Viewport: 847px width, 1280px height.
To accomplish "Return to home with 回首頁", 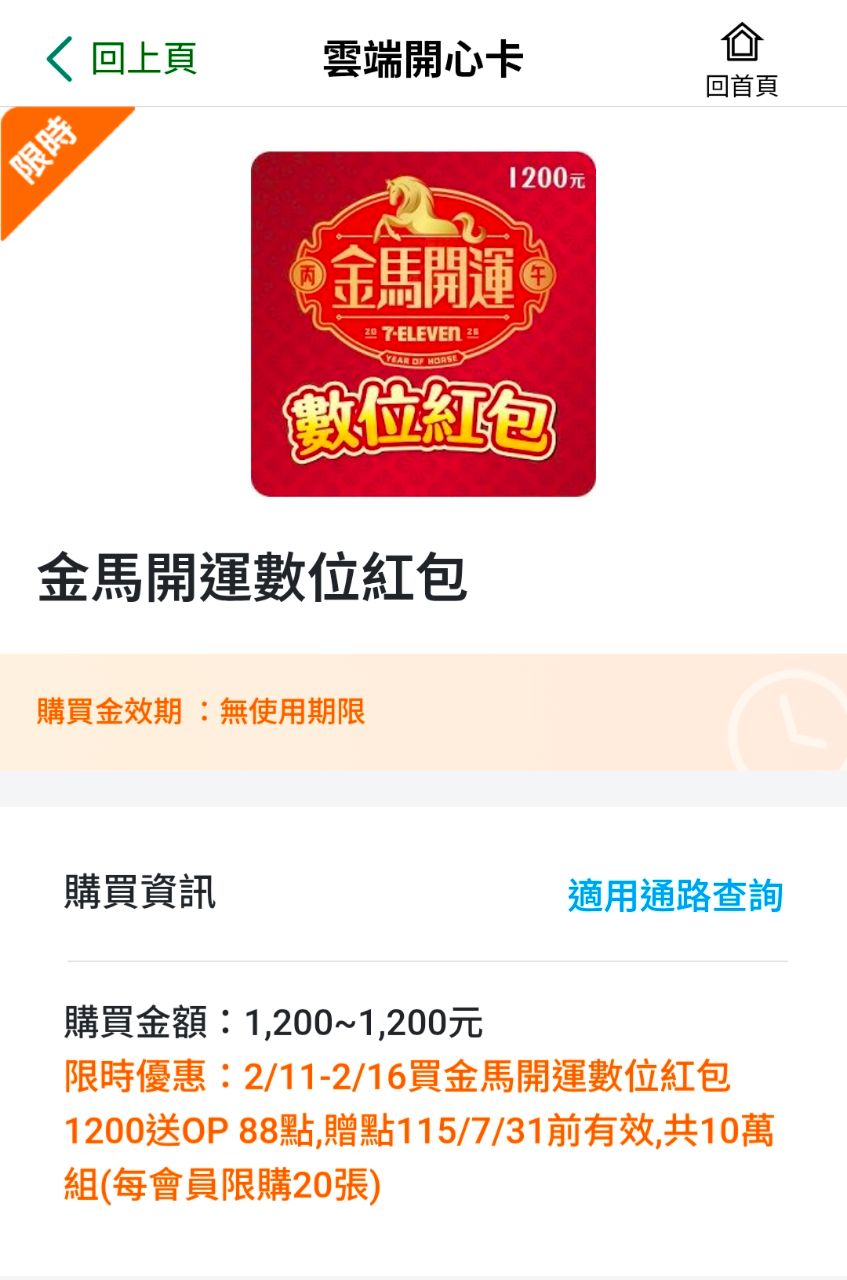I will pos(741,61).
